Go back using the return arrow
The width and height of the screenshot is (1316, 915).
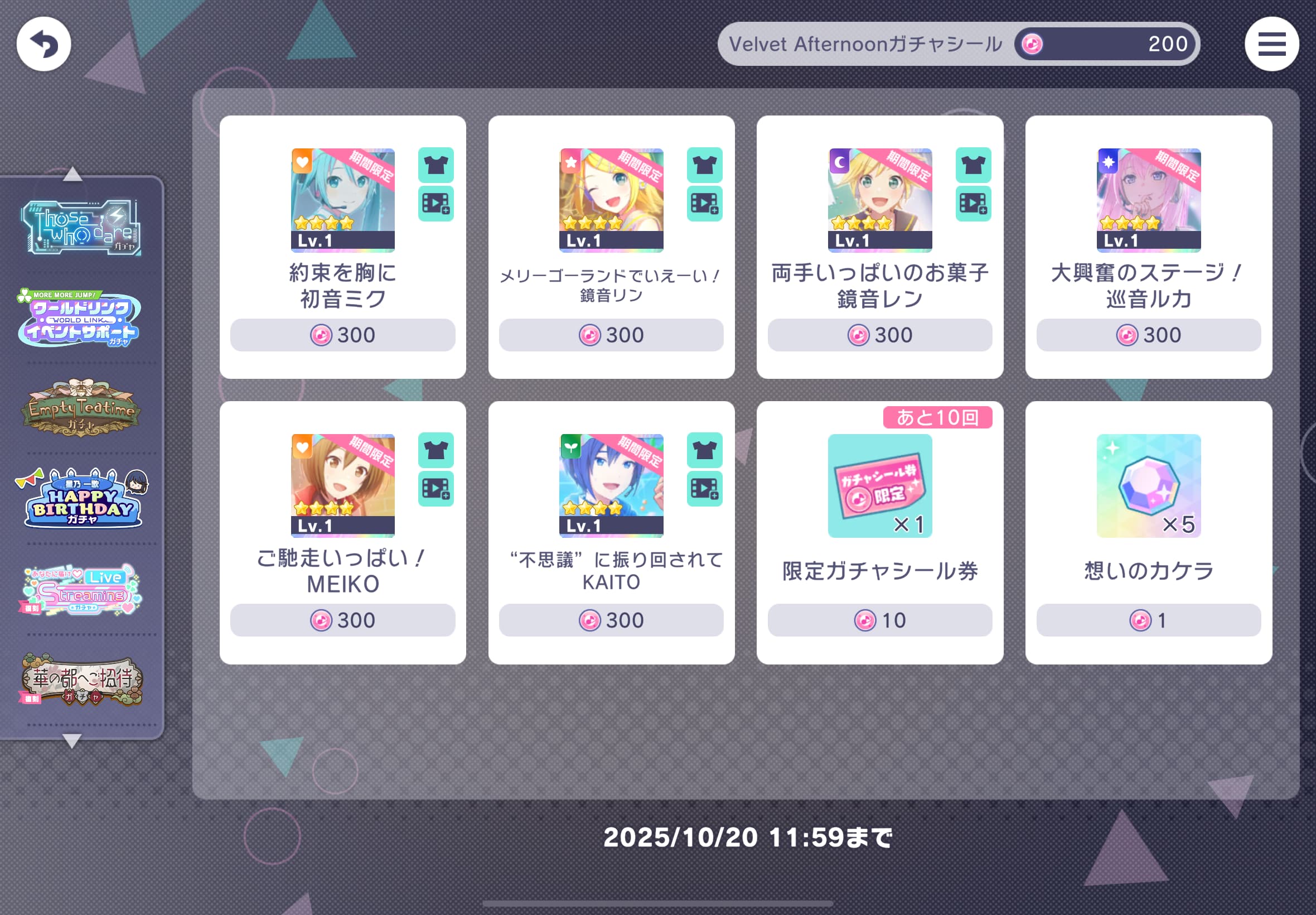point(43,44)
